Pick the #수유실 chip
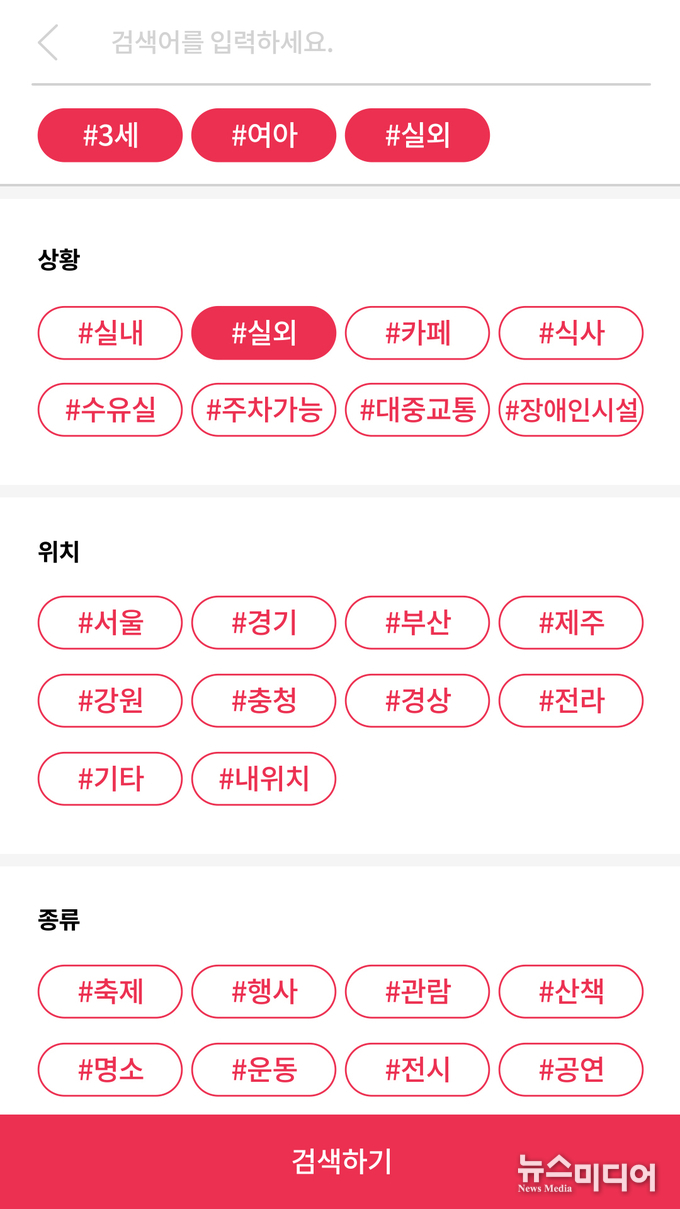 [110, 410]
